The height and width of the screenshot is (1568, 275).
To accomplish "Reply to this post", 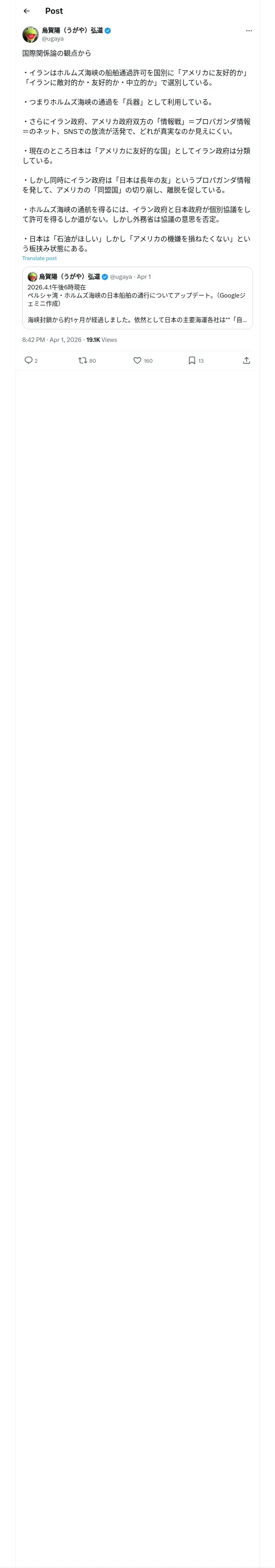I will (31, 360).
